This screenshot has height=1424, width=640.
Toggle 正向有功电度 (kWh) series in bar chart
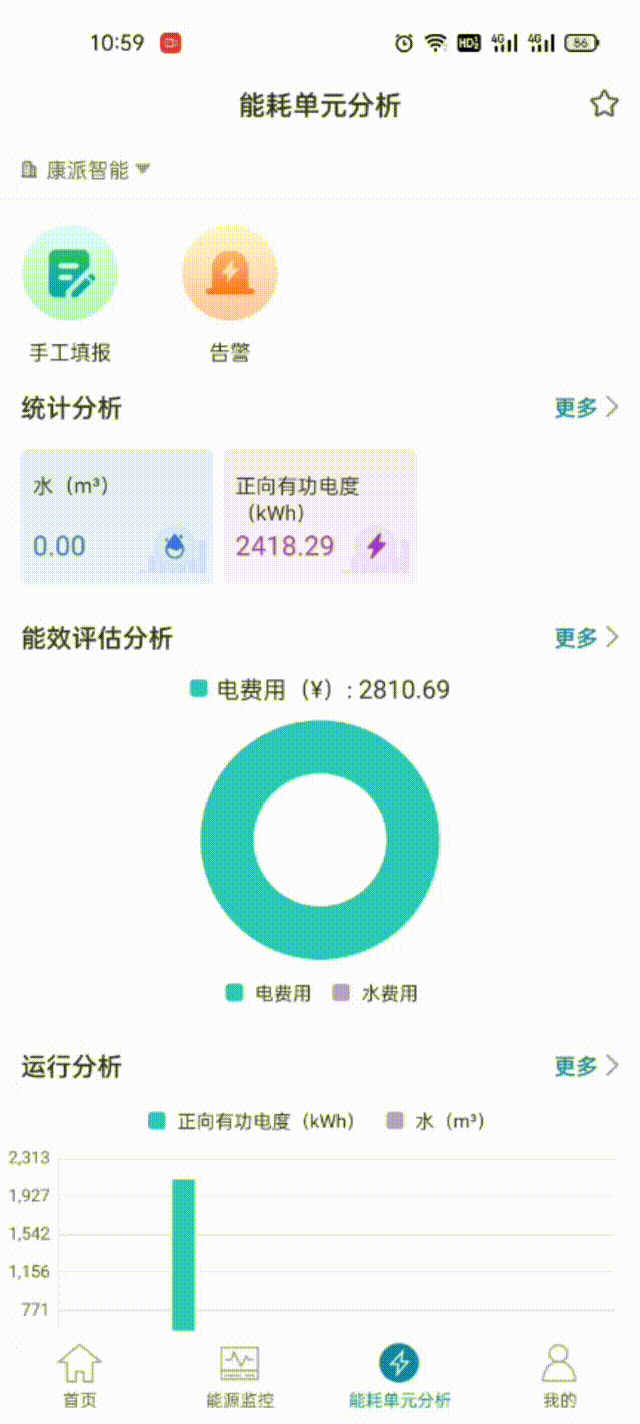tap(252, 1121)
